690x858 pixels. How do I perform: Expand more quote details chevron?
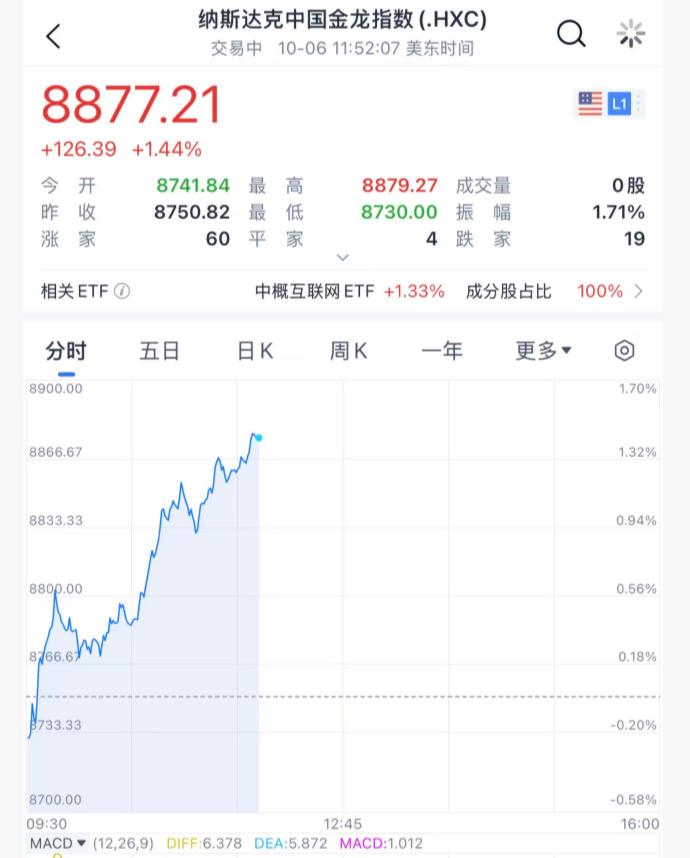tap(343, 258)
